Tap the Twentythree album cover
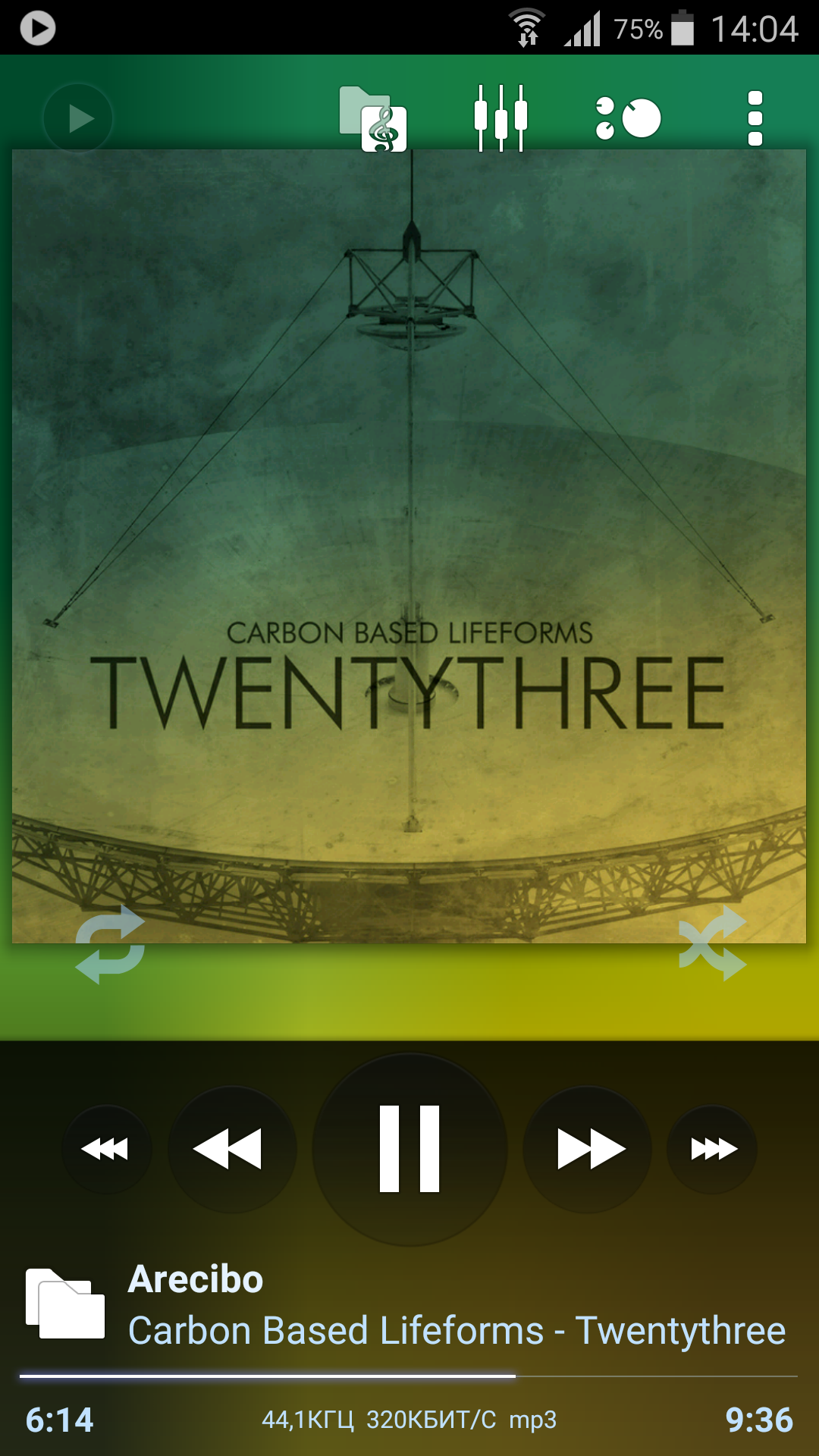The width and height of the screenshot is (819, 1456). click(409, 546)
